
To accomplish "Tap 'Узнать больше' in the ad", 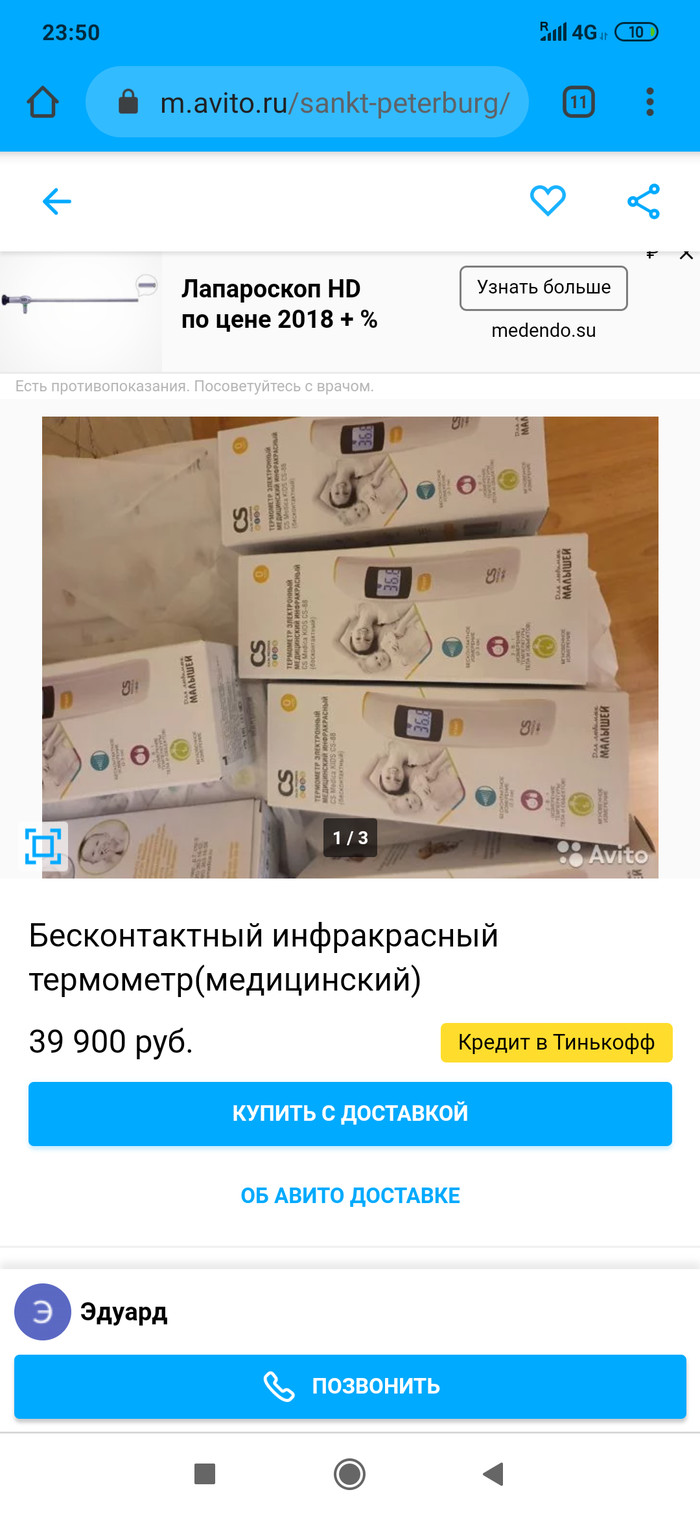I will [543, 288].
